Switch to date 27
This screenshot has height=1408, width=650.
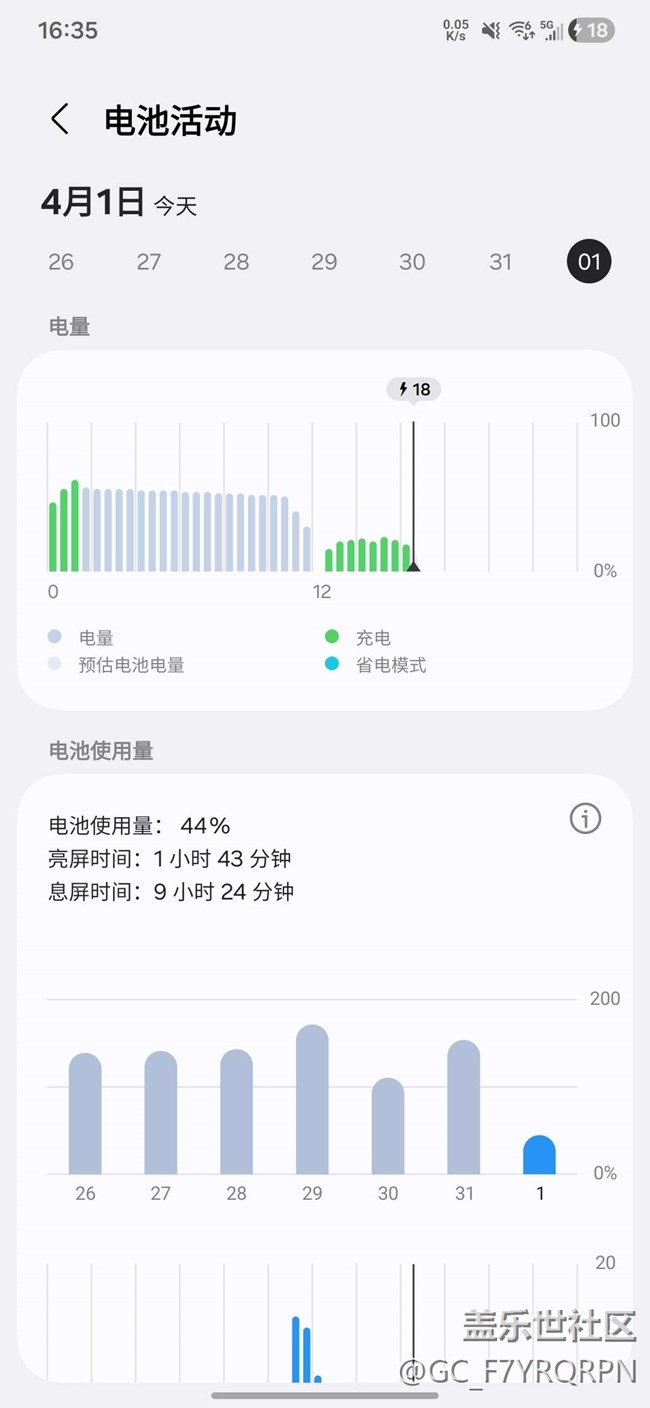click(149, 262)
